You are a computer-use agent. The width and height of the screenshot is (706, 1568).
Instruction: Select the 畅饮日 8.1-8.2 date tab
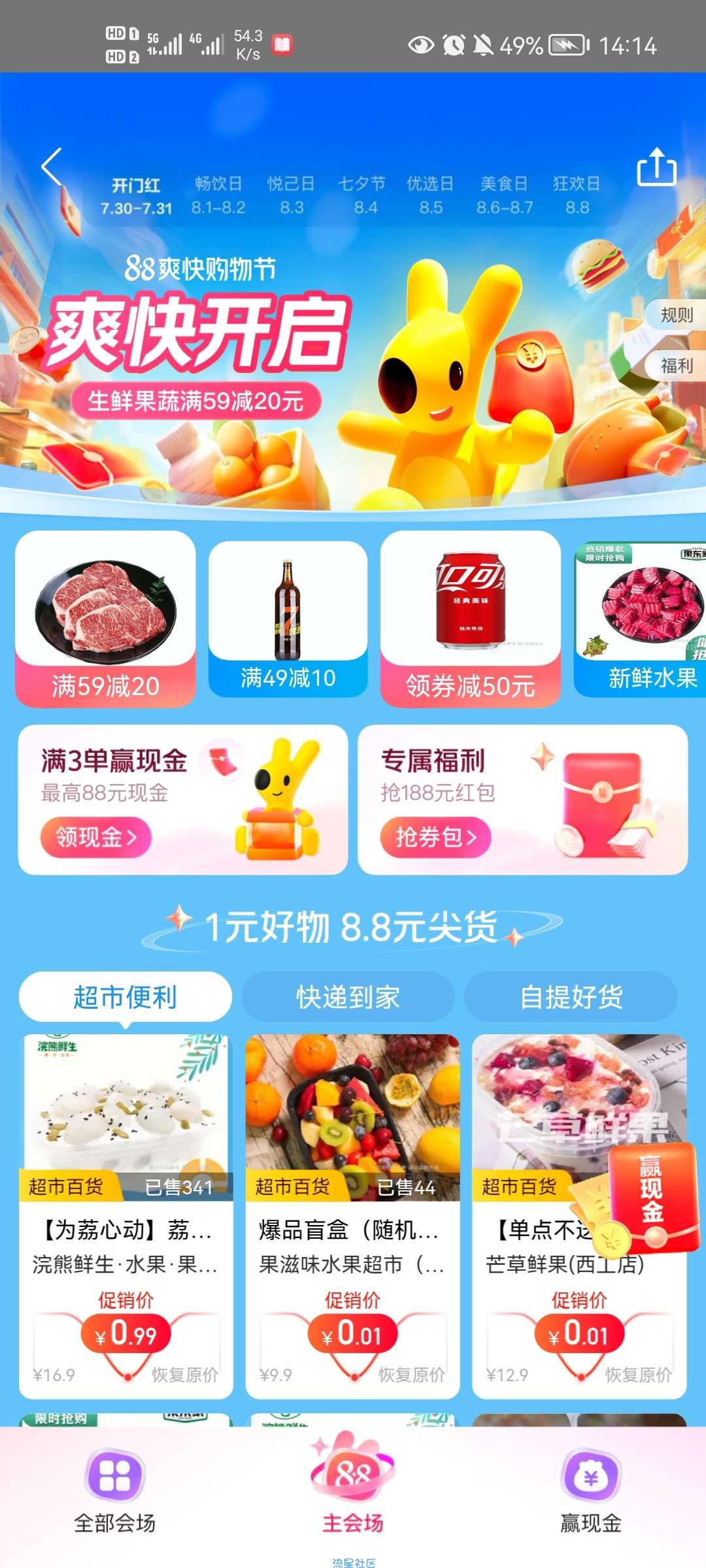(x=218, y=195)
